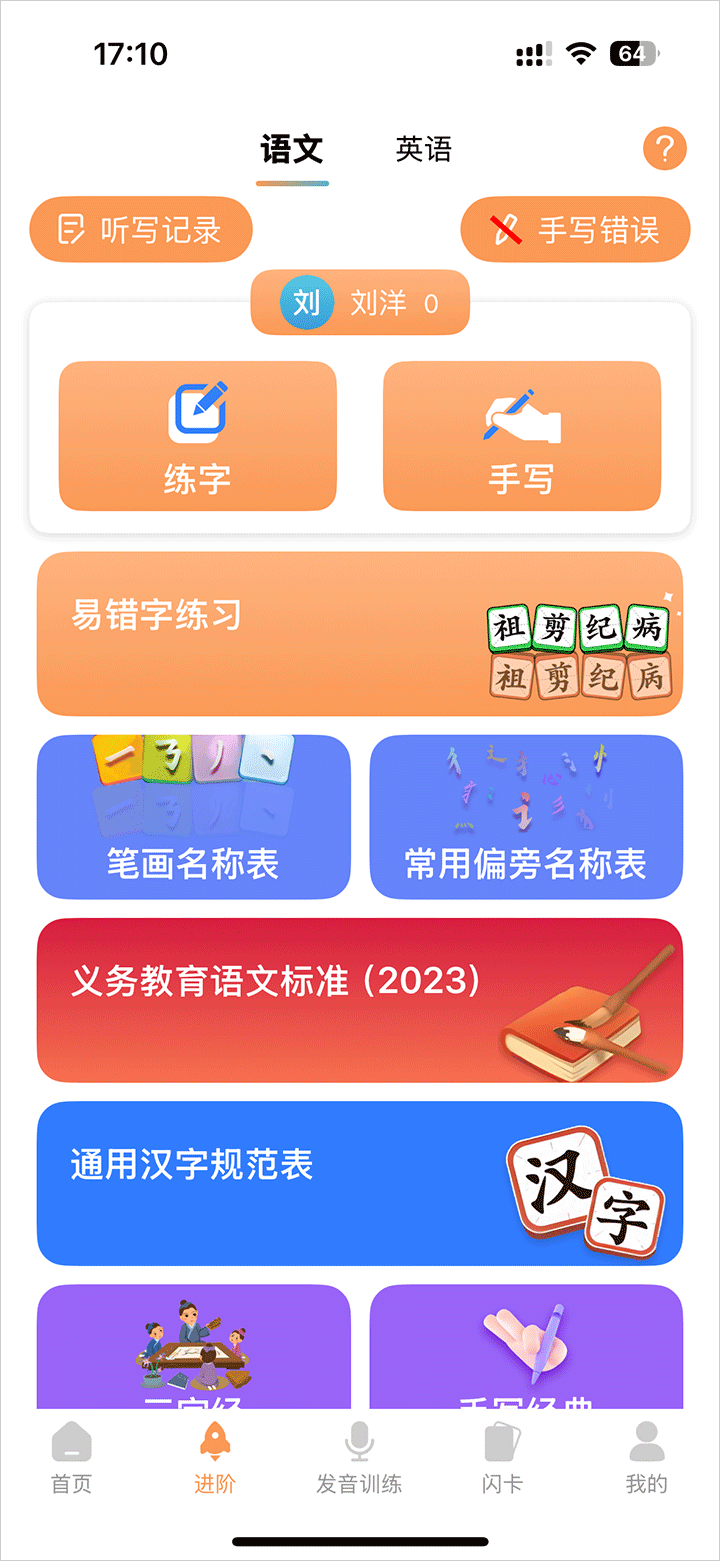Switch to the 英语 tab

[x=423, y=150]
